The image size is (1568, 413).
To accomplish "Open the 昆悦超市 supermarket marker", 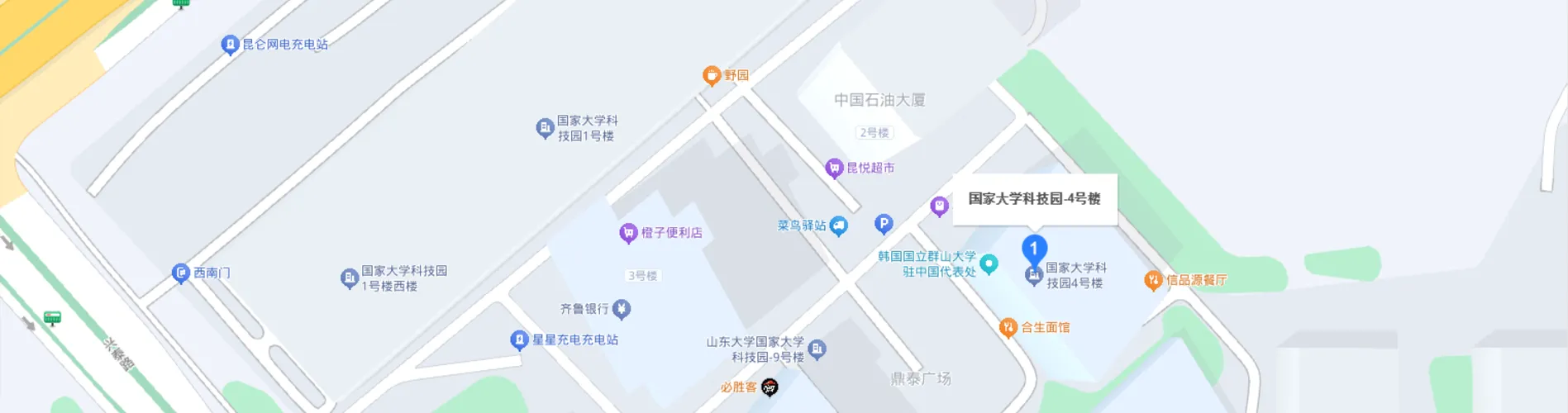I will click(834, 169).
